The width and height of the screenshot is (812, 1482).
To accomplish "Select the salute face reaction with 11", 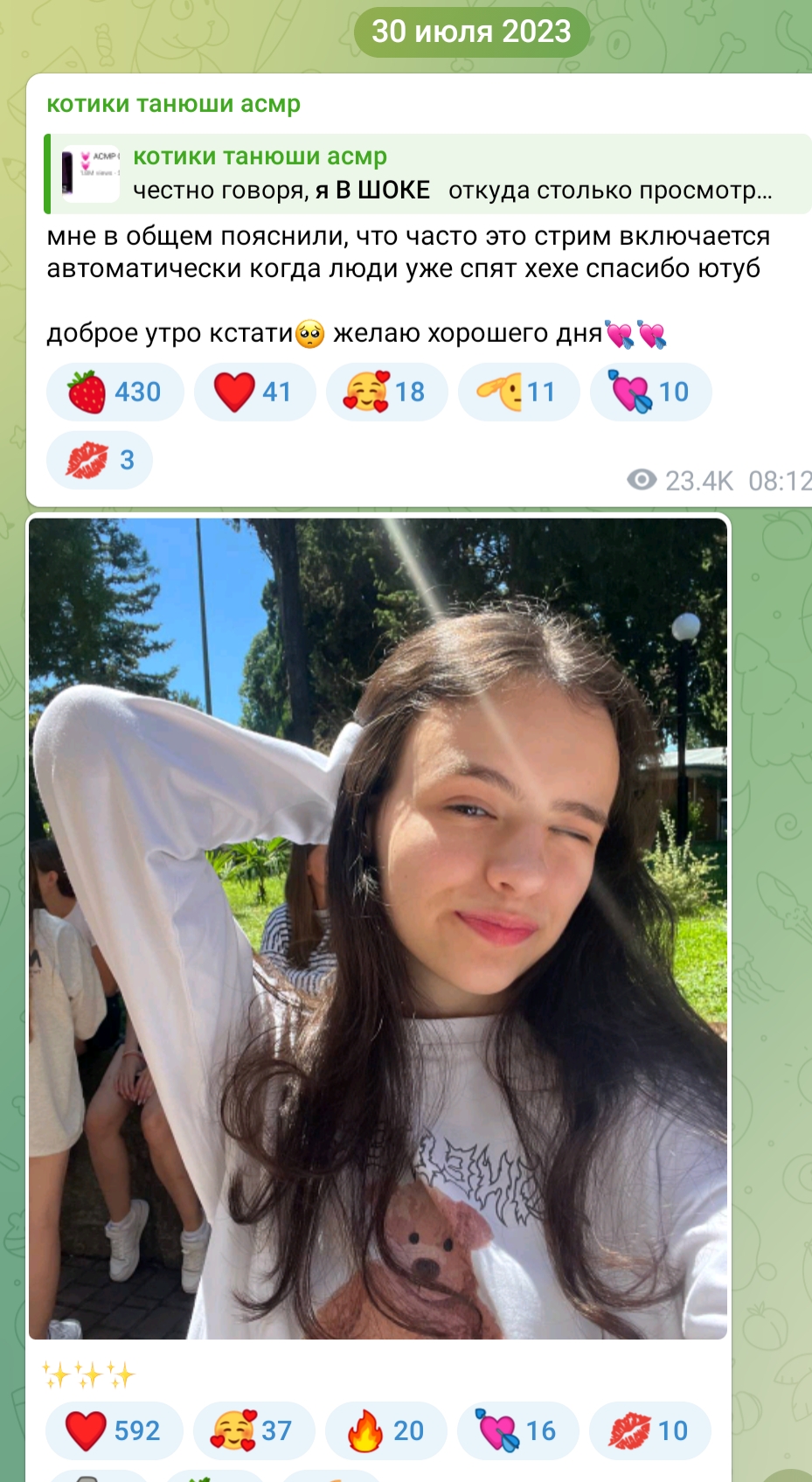I will (518, 392).
